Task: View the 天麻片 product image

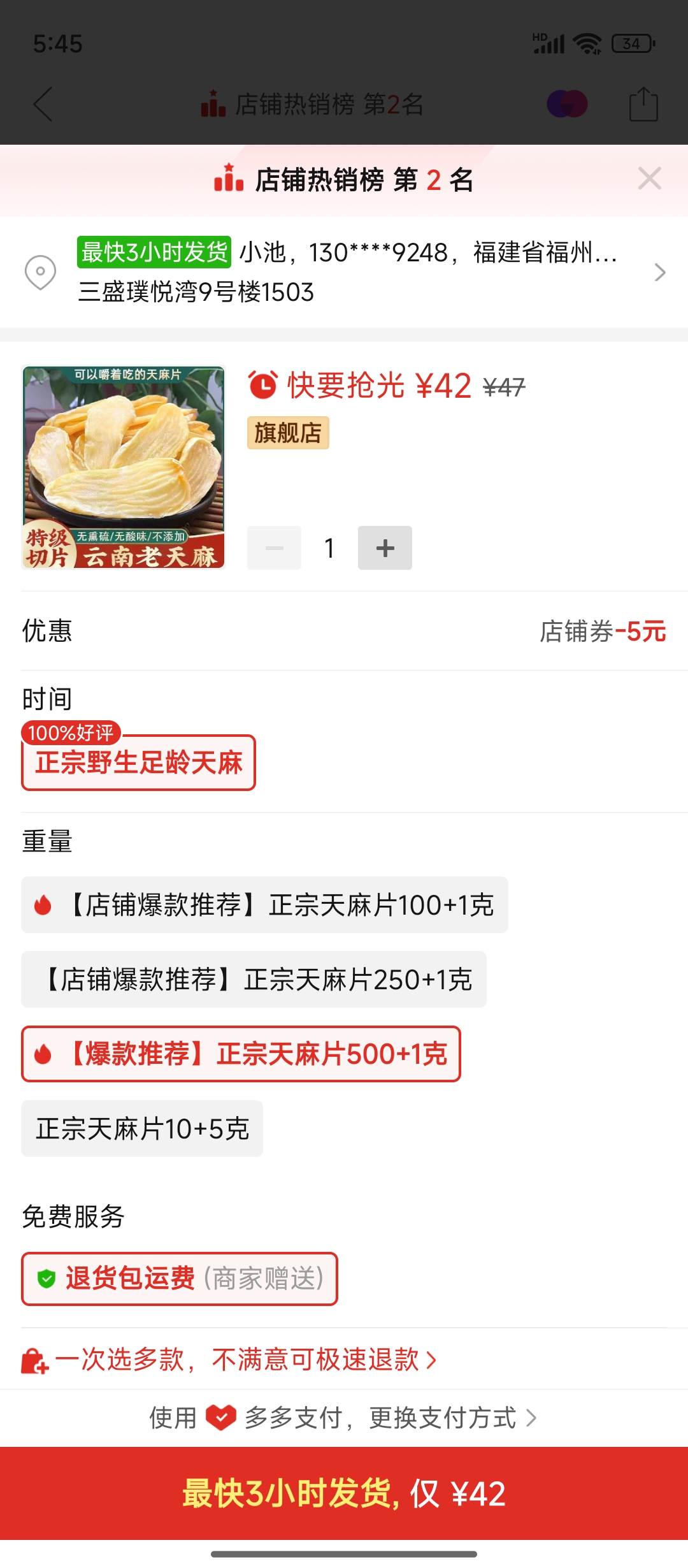Action: (x=124, y=467)
